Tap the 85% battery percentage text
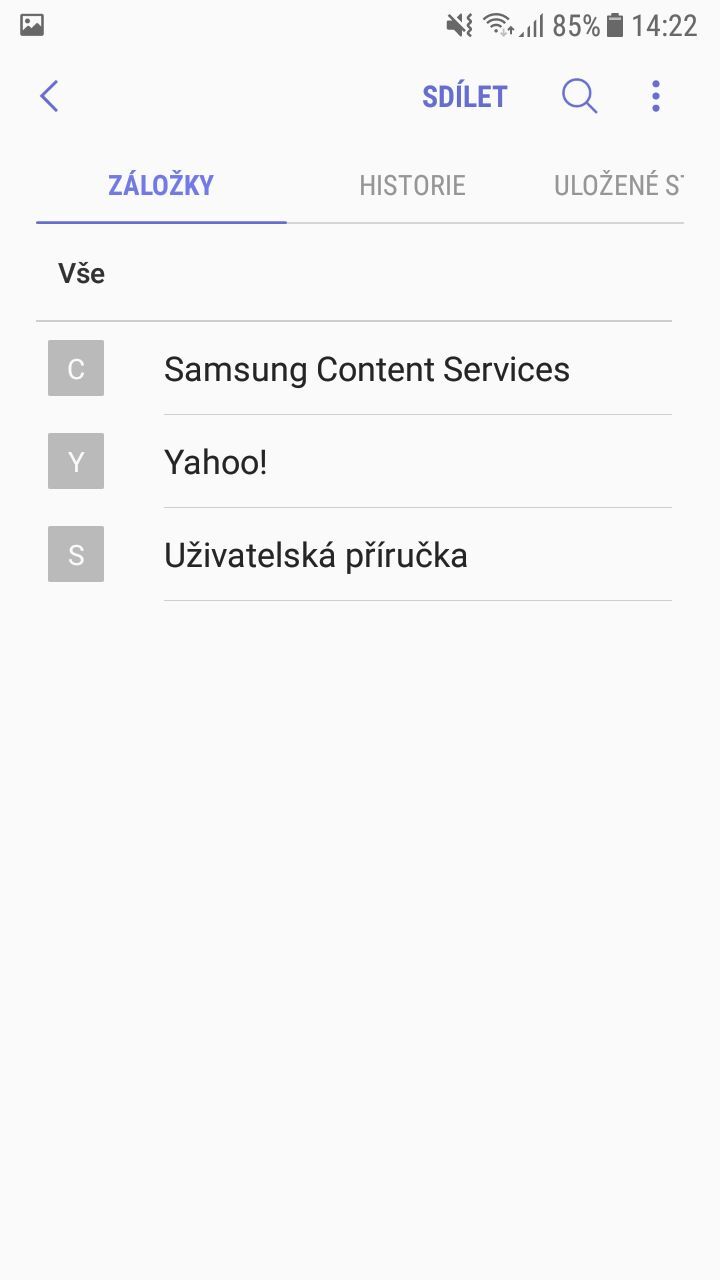720x1280 pixels. click(577, 25)
